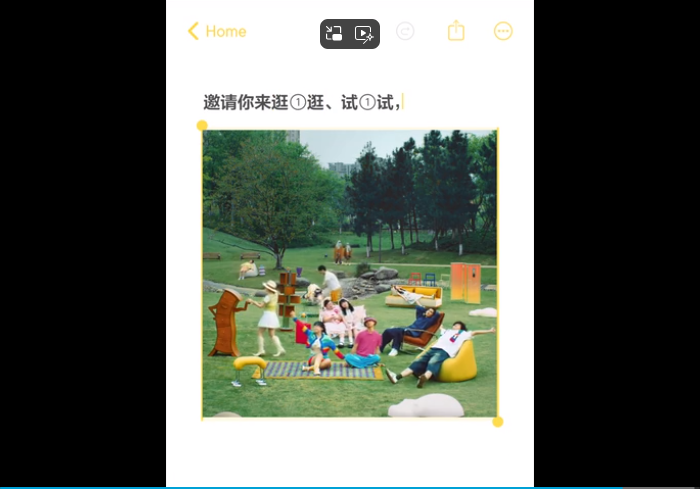700x490 pixels.
Task: Tap the play with magic wand icon
Action: tap(365, 33)
